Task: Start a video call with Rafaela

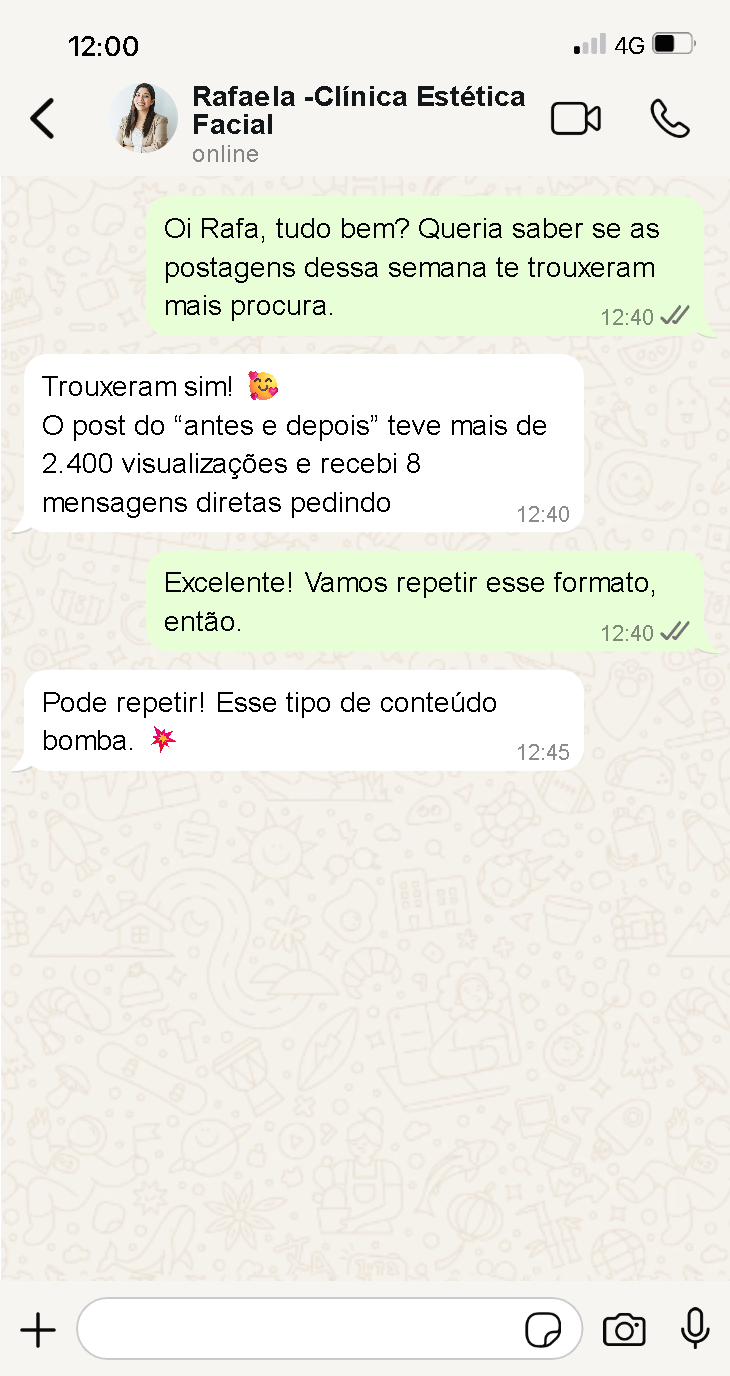Action: pos(576,119)
